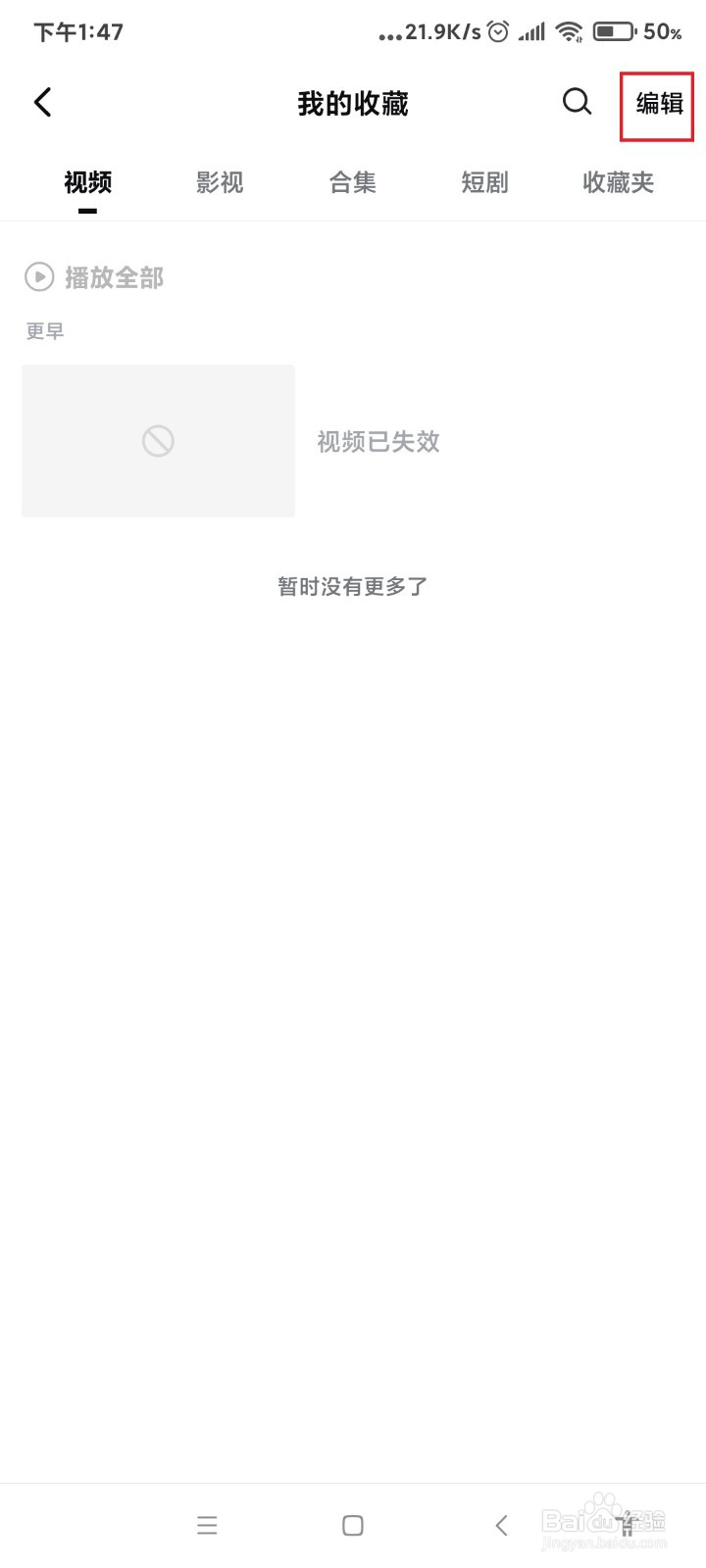Click the back arrow to leave 我的收藏
Screen dimensions: 706x1568
click(42, 102)
